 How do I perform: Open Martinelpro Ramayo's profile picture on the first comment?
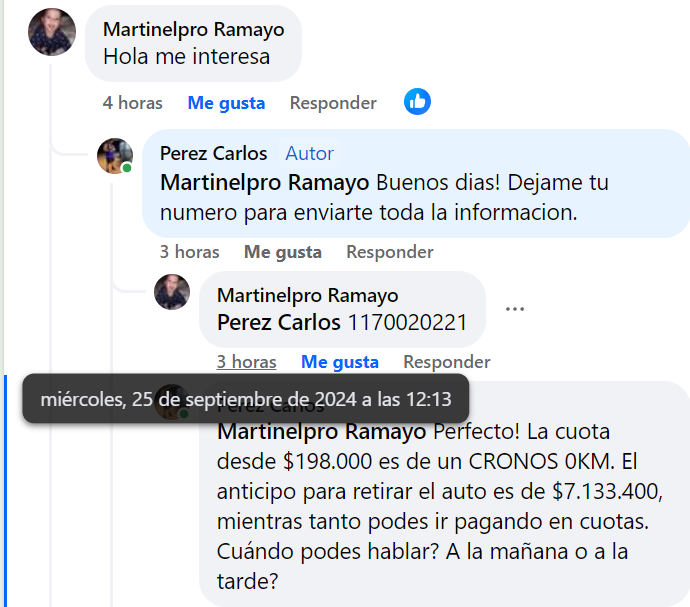coord(52,32)
